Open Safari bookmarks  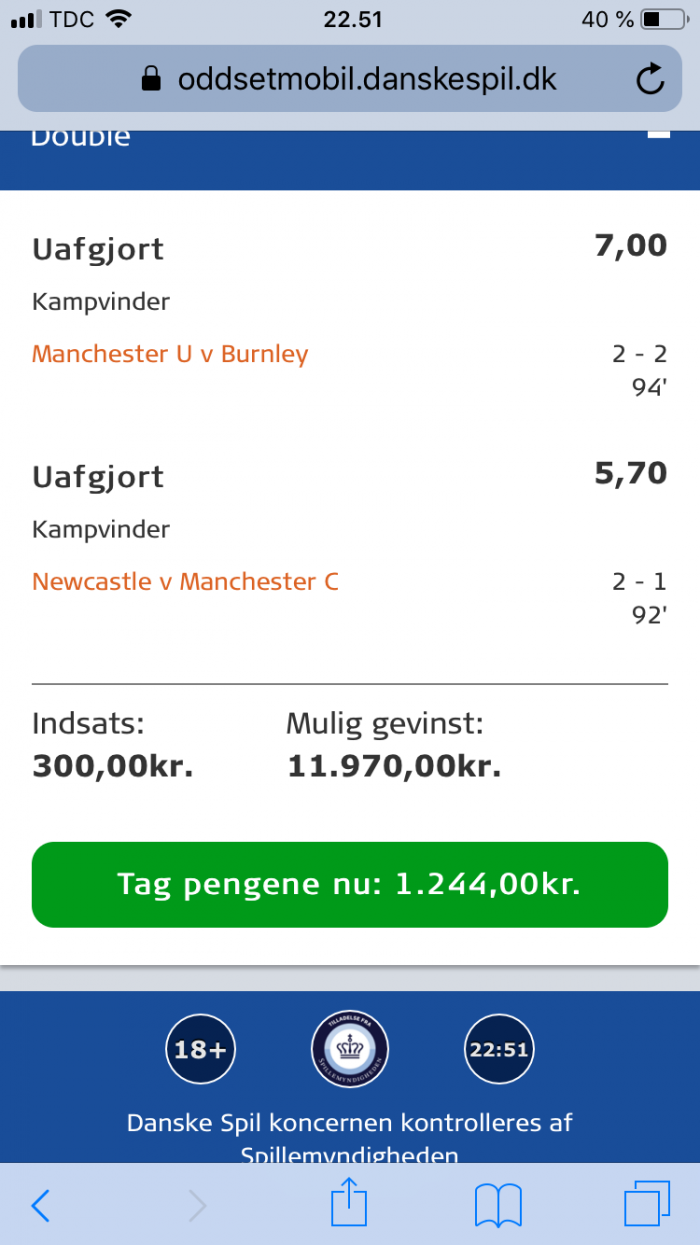pyautogui.click(x=498, y=1205)
